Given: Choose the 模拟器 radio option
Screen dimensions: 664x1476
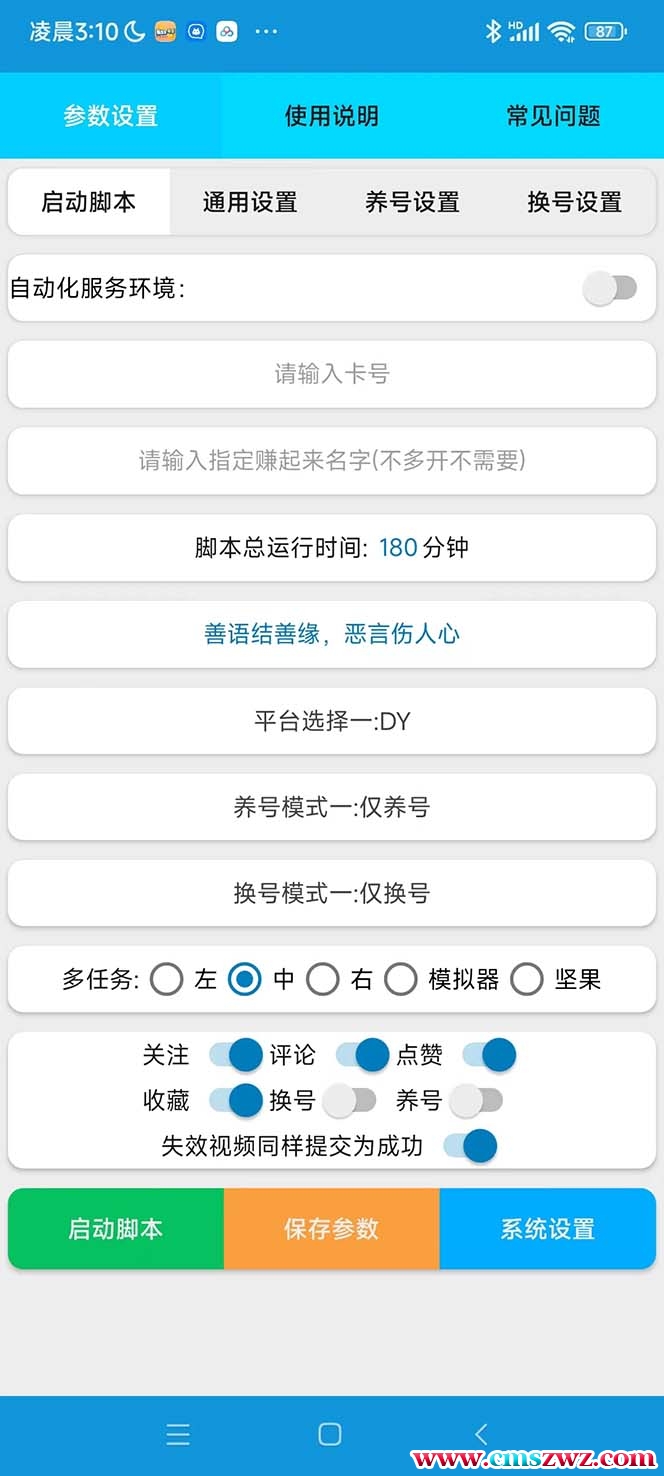Looking at the screenshot, I should (401, 980).
